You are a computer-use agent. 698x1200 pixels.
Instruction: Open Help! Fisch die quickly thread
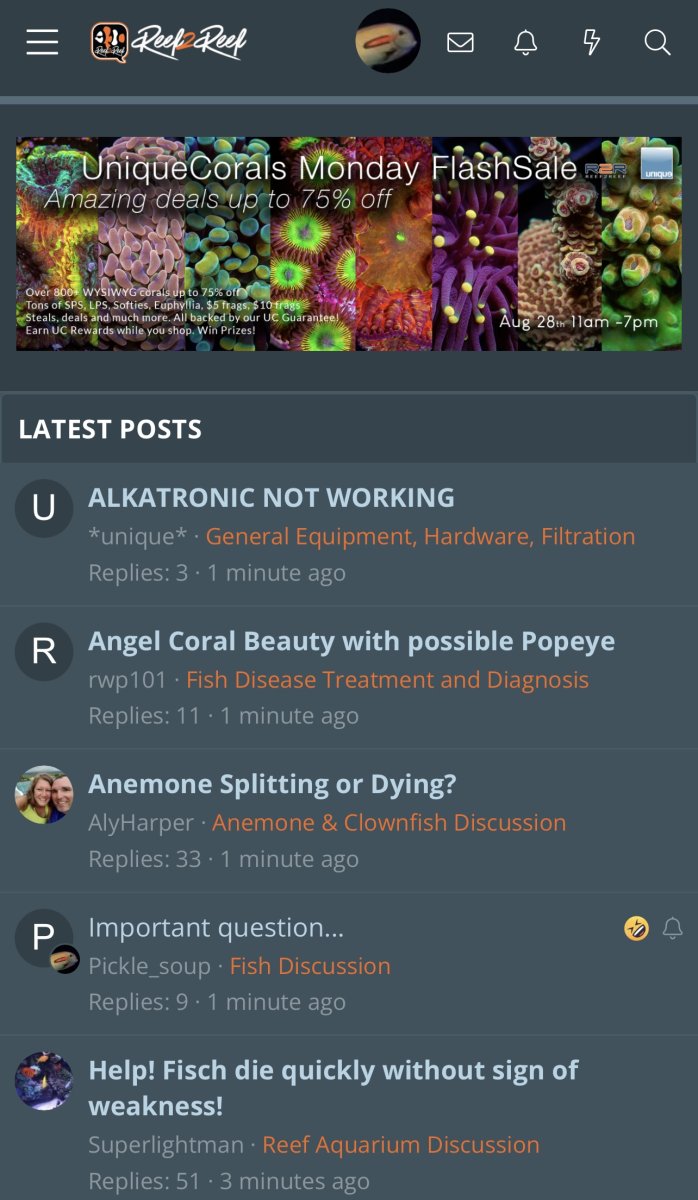click(333, 1088)
